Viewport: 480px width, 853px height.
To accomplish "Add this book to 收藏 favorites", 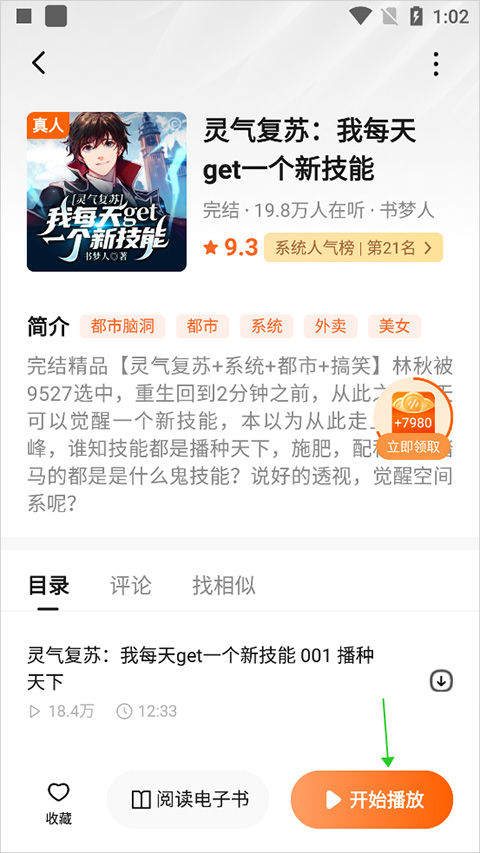I will pyautogui.click(x=59, y=803).
